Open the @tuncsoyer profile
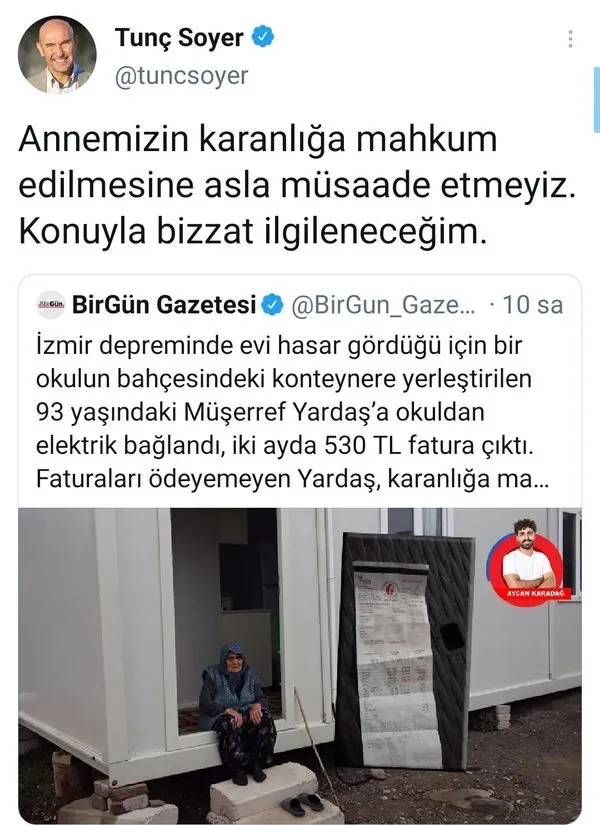Viewport: 600px width, 825px height. point(182,76)
